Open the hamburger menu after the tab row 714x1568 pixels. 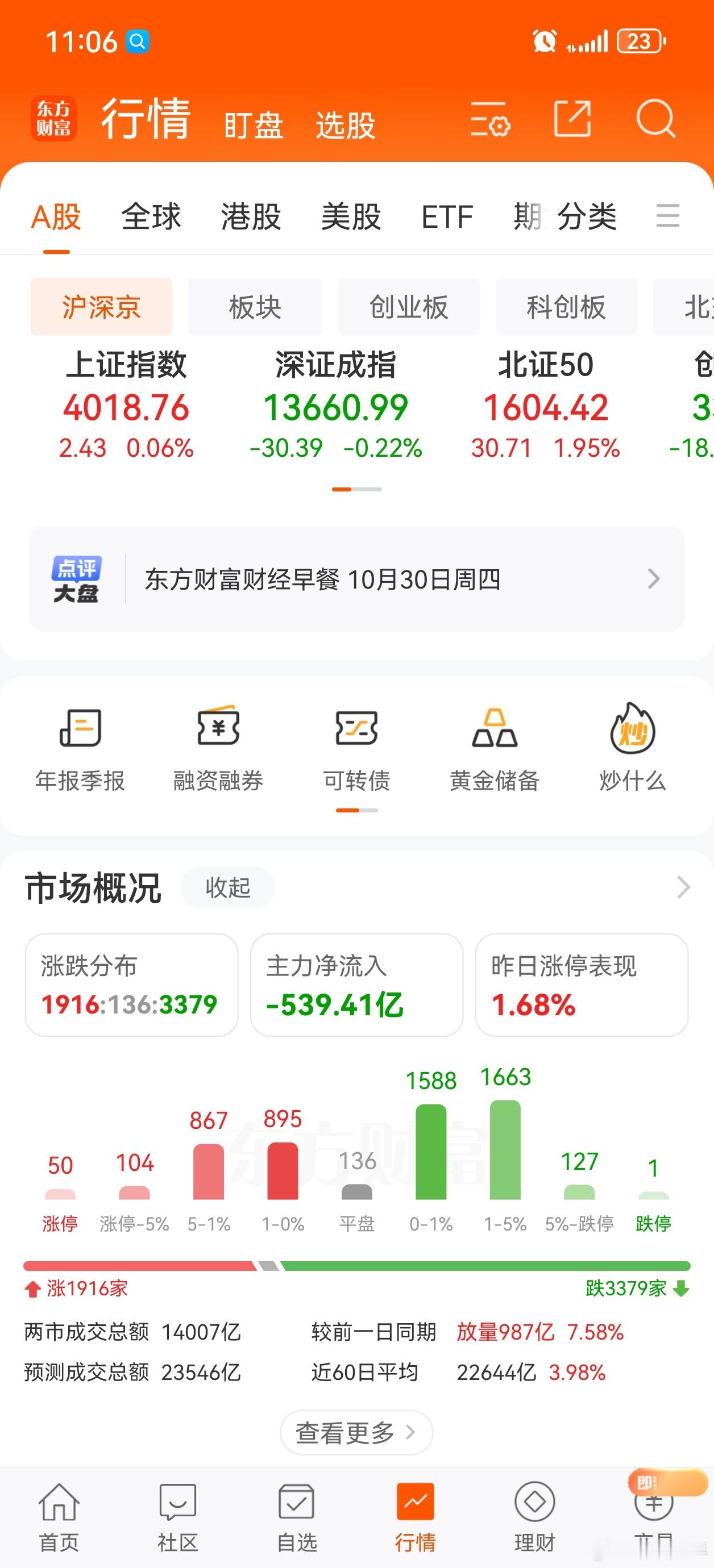tap(668, 216)
